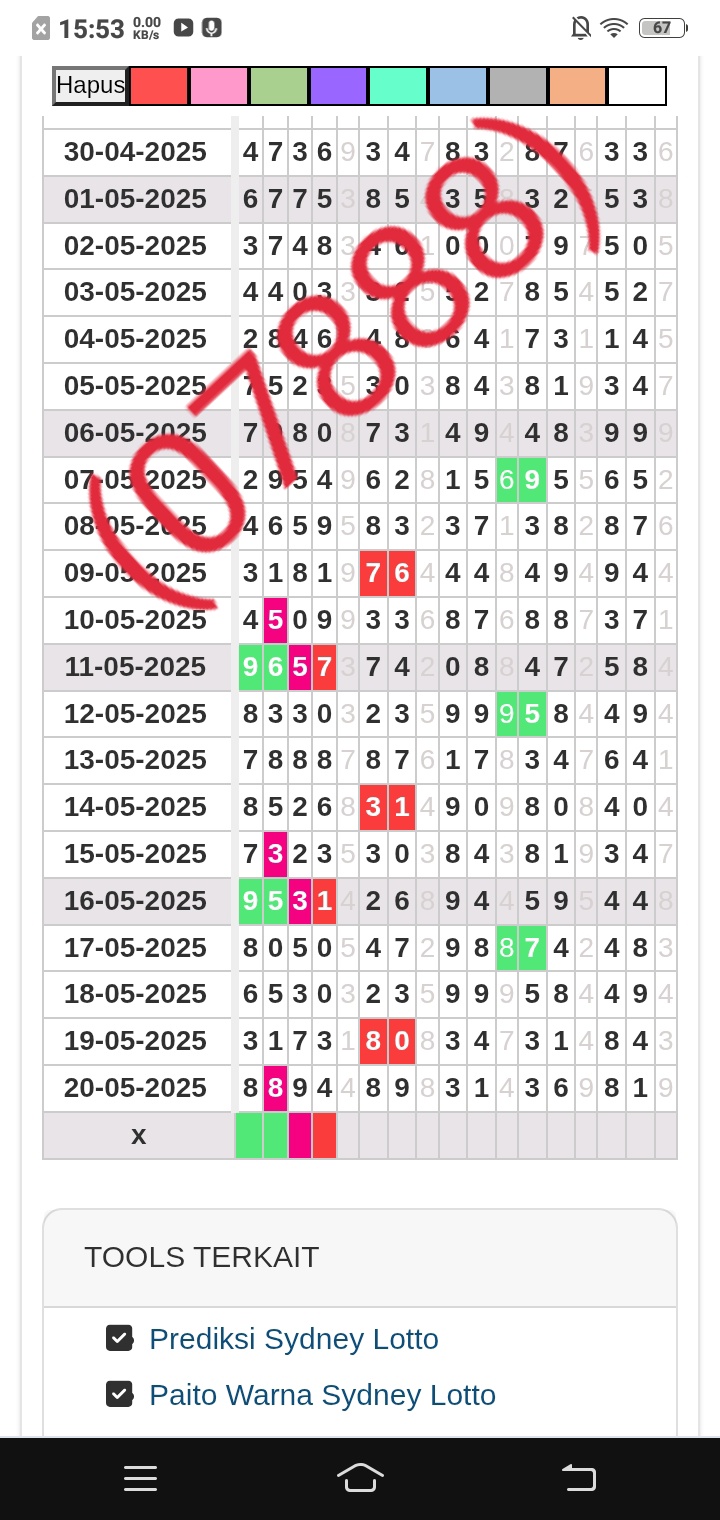Select the red color swatch

(x=159, y=86)
